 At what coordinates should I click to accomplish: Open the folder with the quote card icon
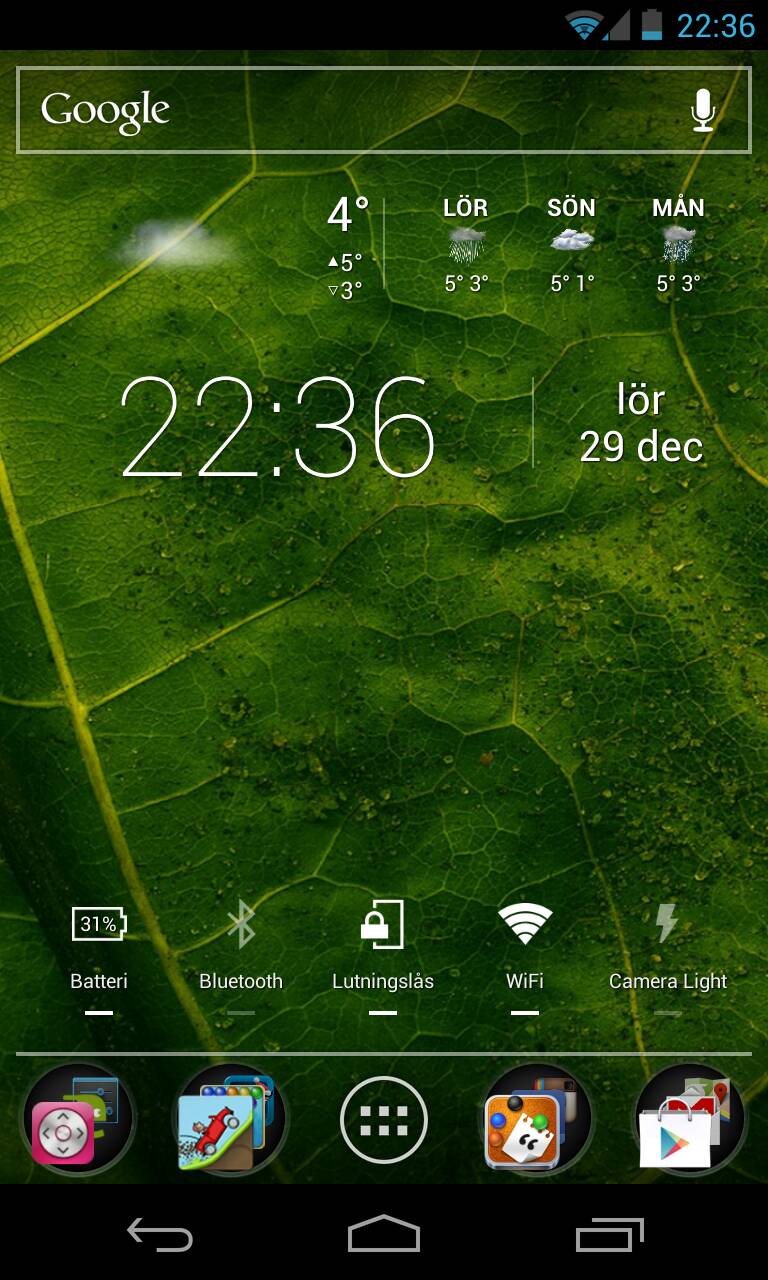pyautogui.click(x=537, y=1120)
